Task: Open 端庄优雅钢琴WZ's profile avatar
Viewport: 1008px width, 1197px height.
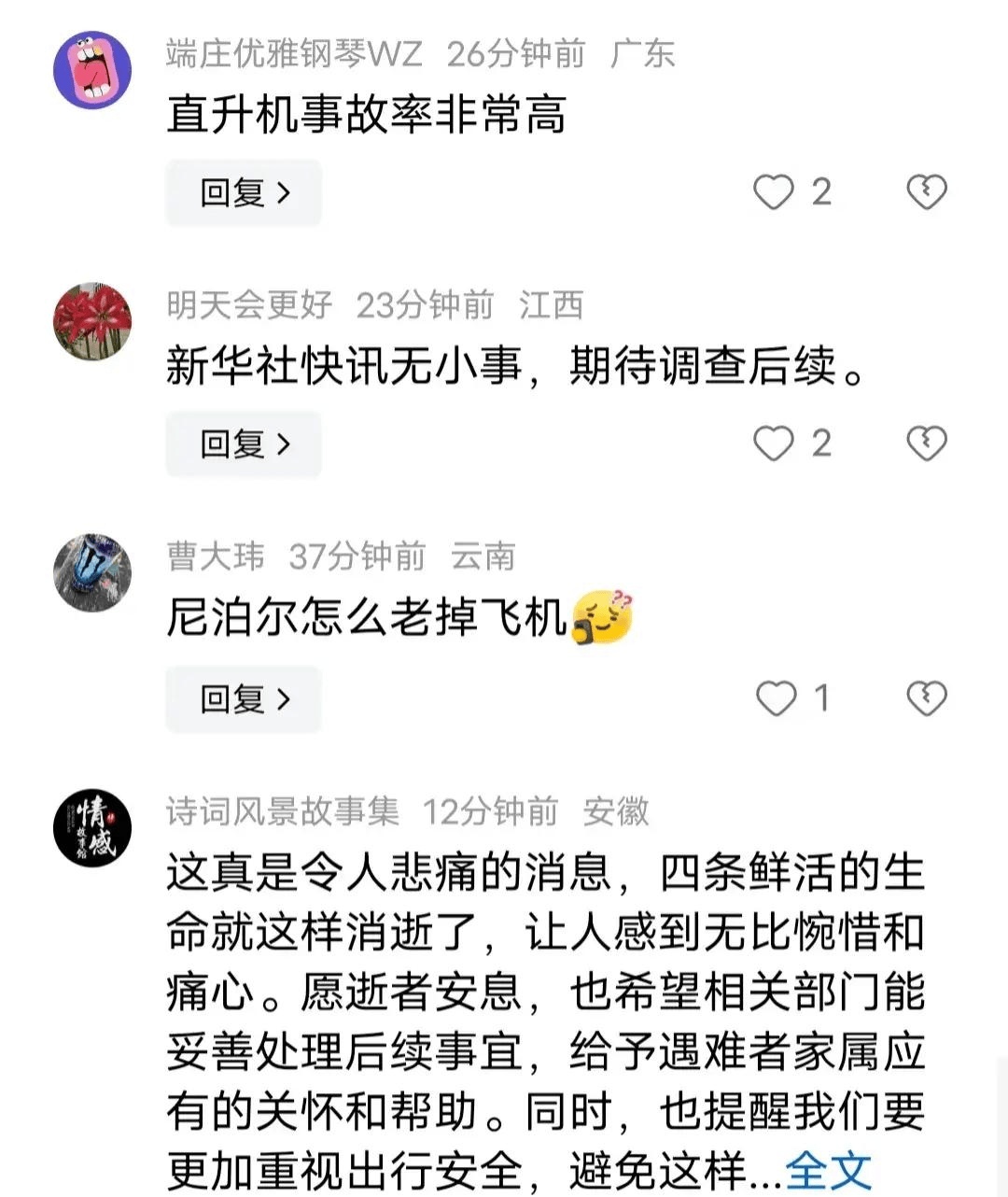Action: tap(92, 69)
